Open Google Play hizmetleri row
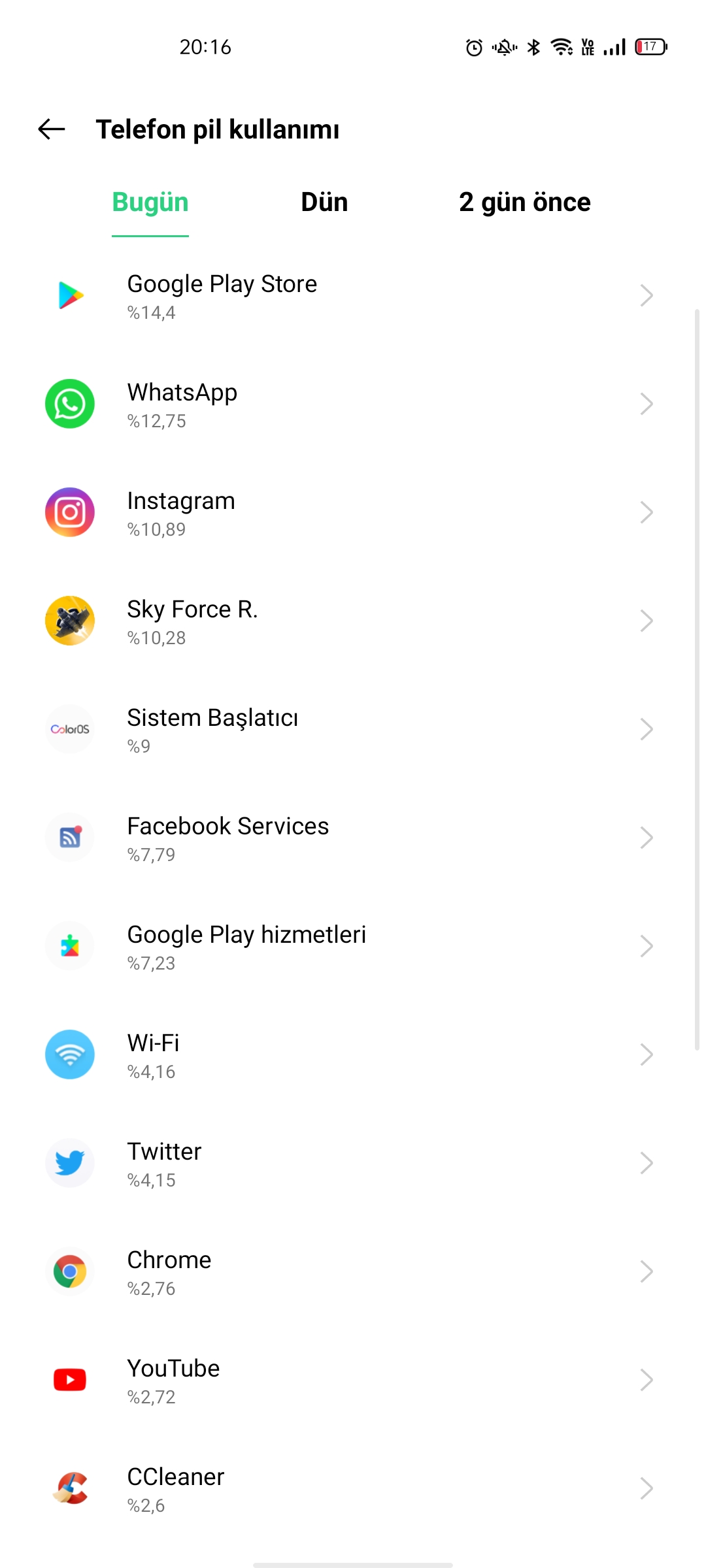The width and height of the screenshot is (706, 1568). click(x=353, y=947)
